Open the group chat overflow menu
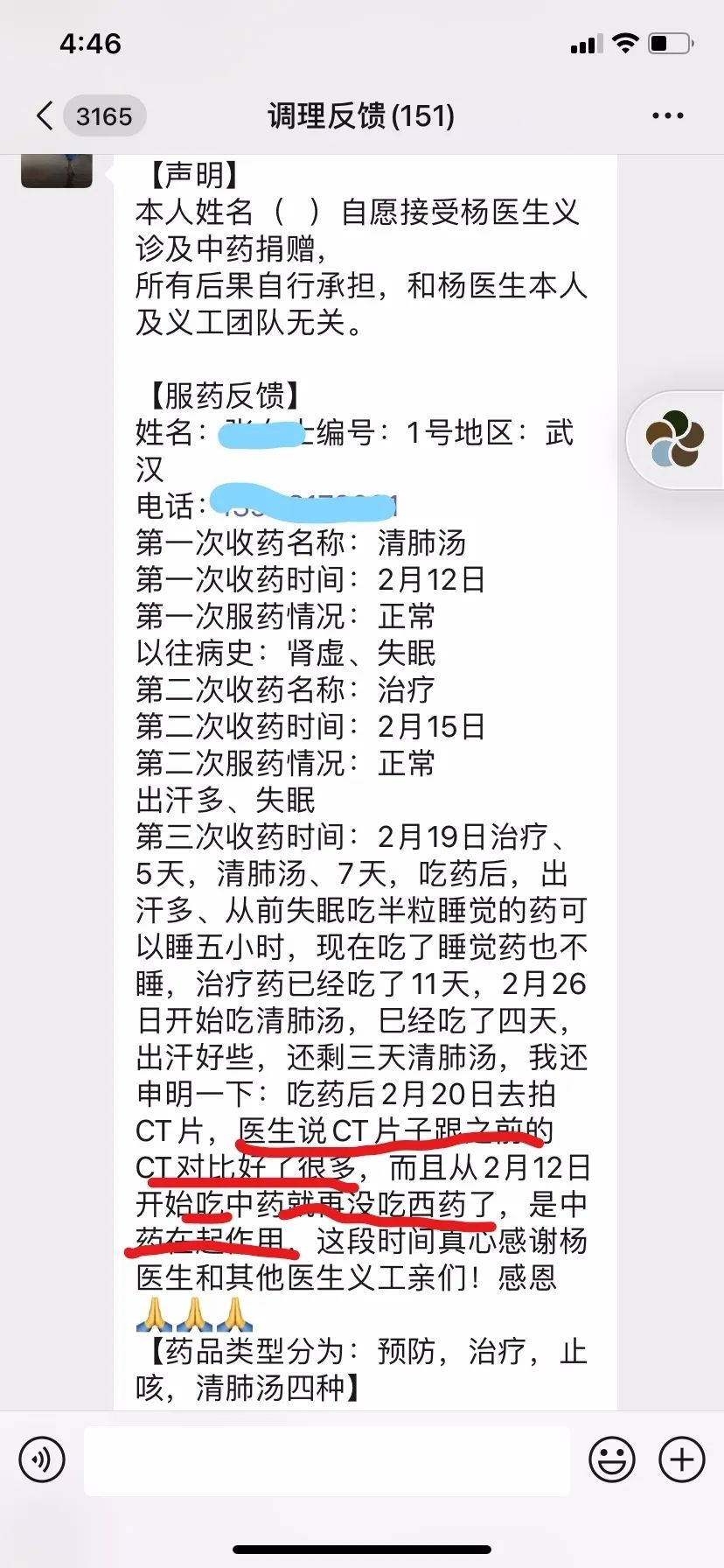This screenshot has width=724, height=1568. [667, 115]
